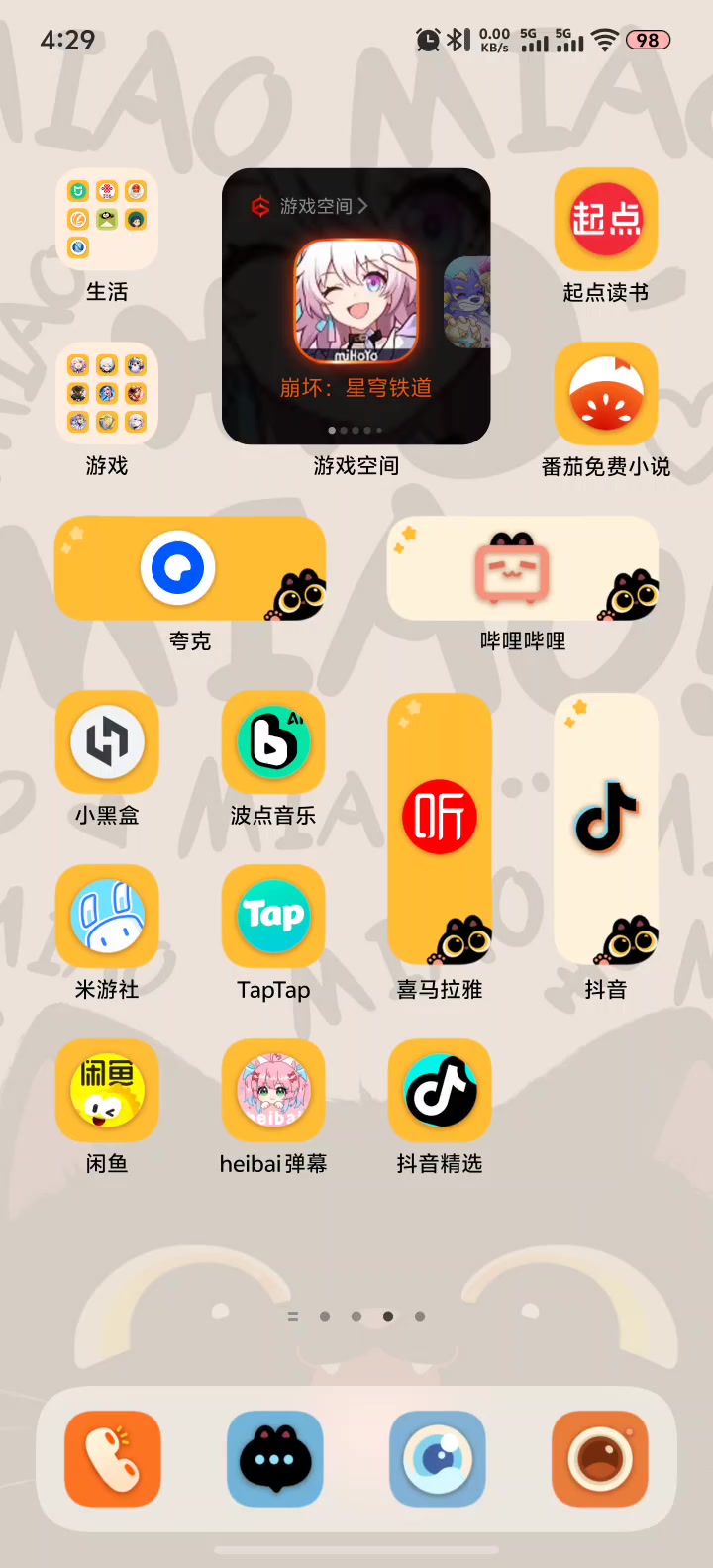Tap the 游戏空间 header link

pyautogui.click(x=310, y=206)
